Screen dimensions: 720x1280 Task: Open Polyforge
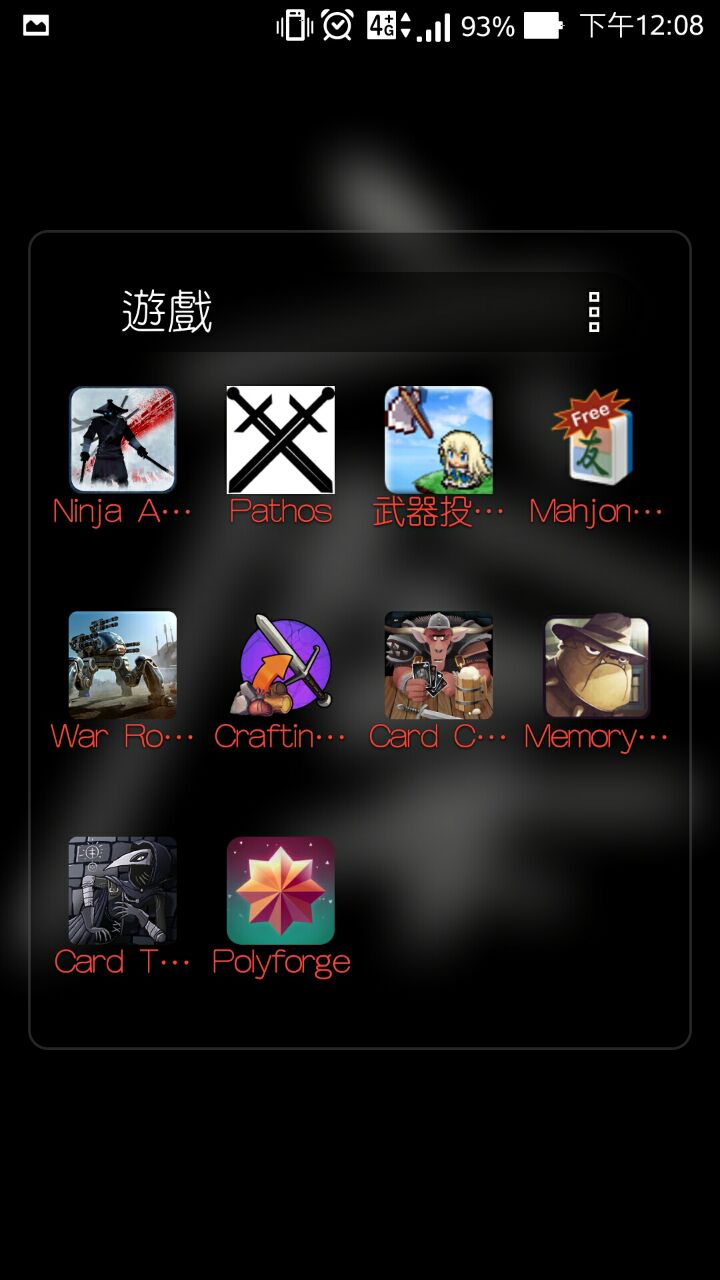[x=280, y=890]
